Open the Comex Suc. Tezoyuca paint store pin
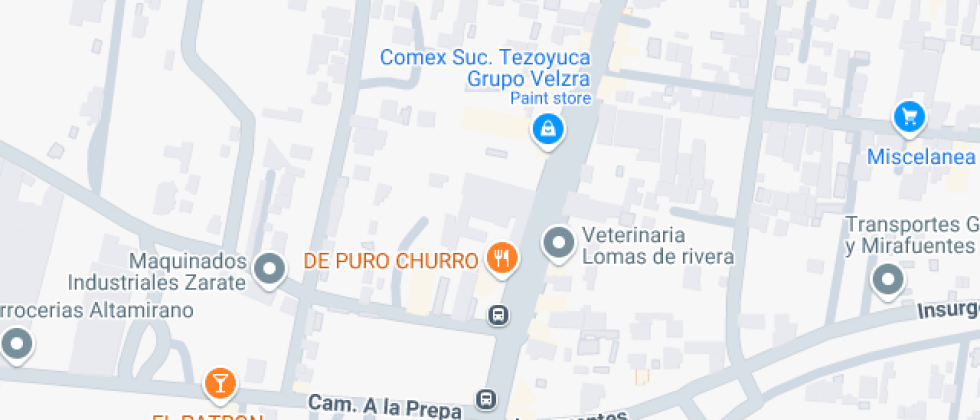Screen dimensions: 980x420 click(x=547, y=129)
